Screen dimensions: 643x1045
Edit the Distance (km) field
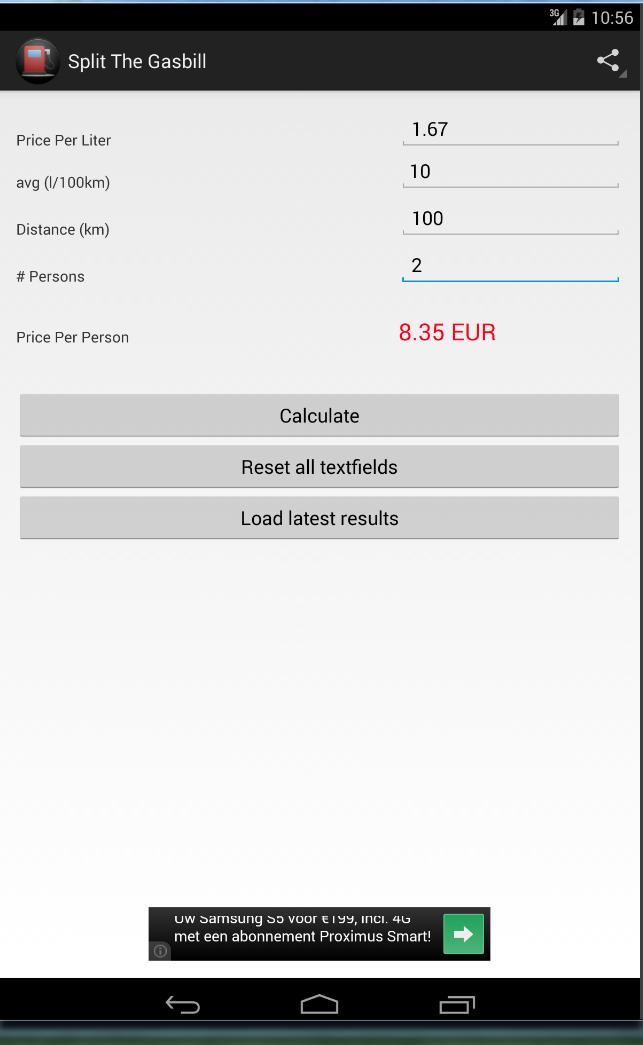(510, 219)
